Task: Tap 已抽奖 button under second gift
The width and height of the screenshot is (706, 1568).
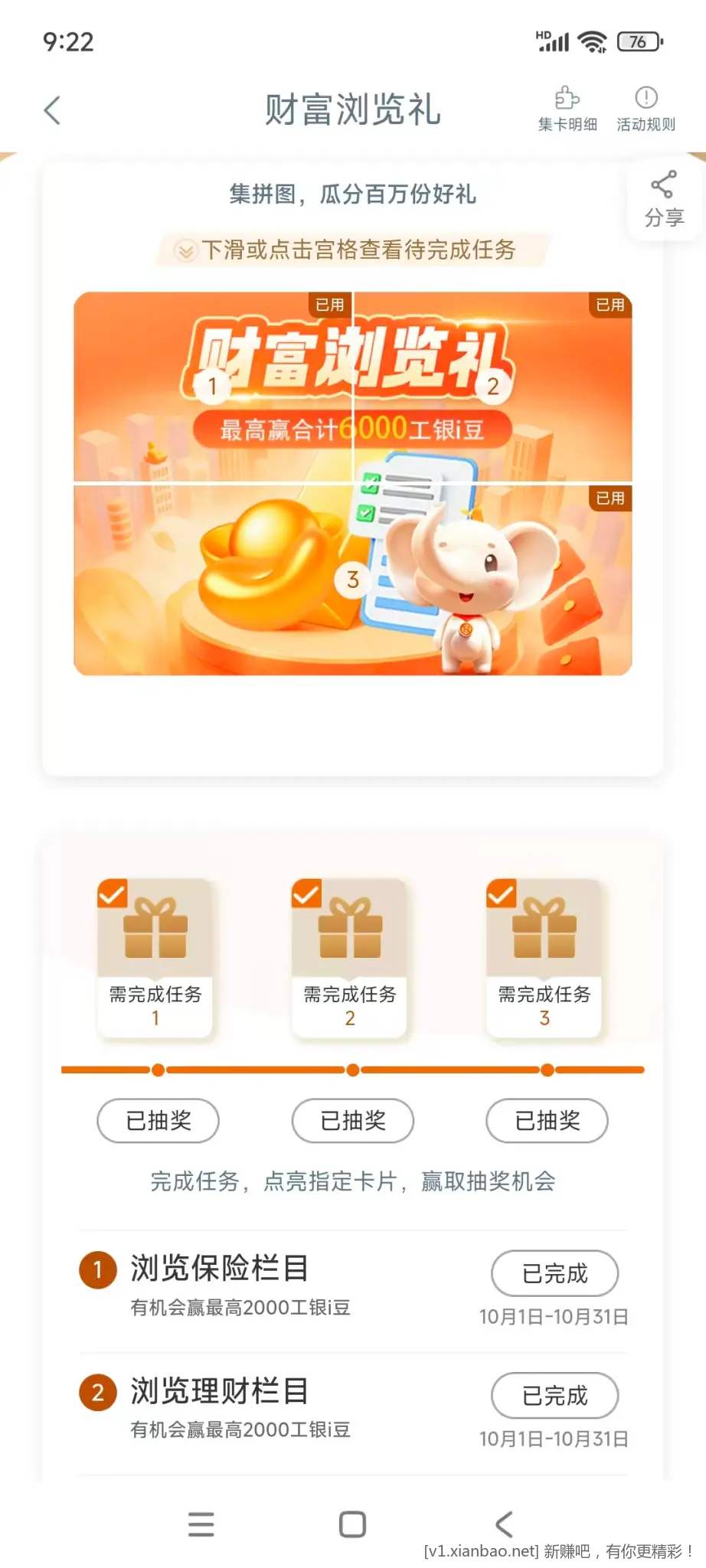Action: [x=353, y=1121]
